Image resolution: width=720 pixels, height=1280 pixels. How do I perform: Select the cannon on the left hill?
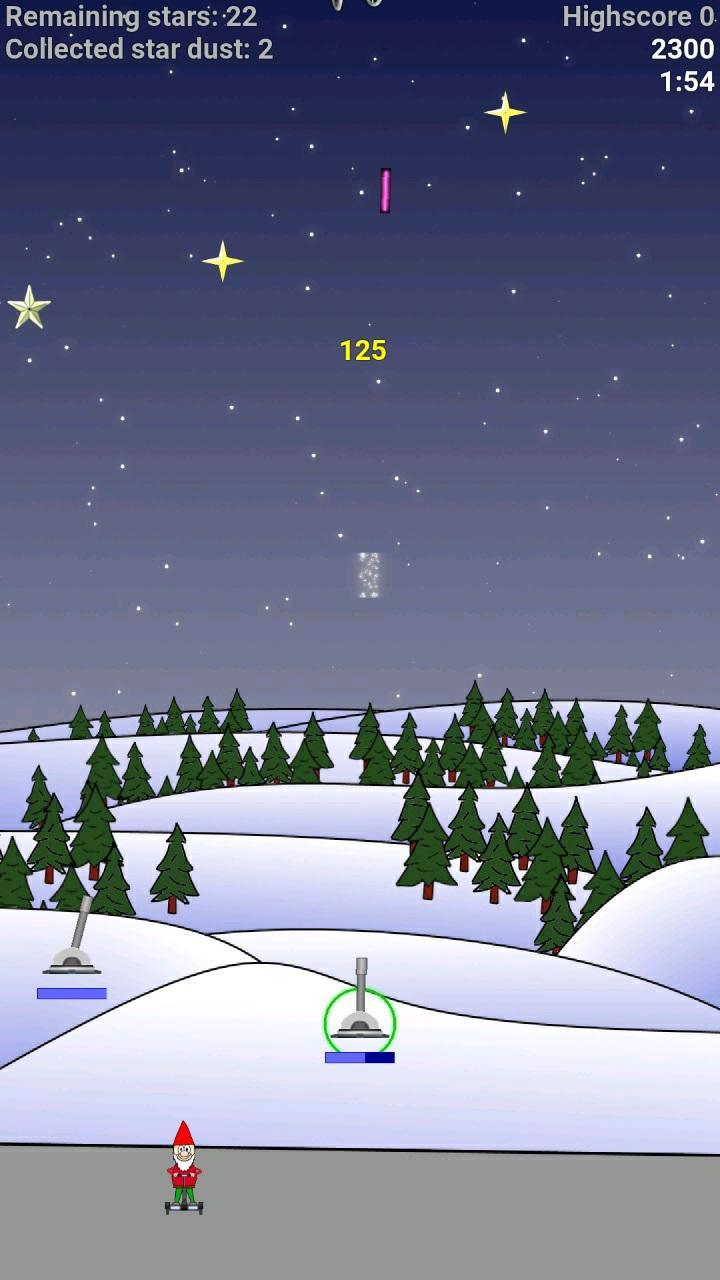72,936
